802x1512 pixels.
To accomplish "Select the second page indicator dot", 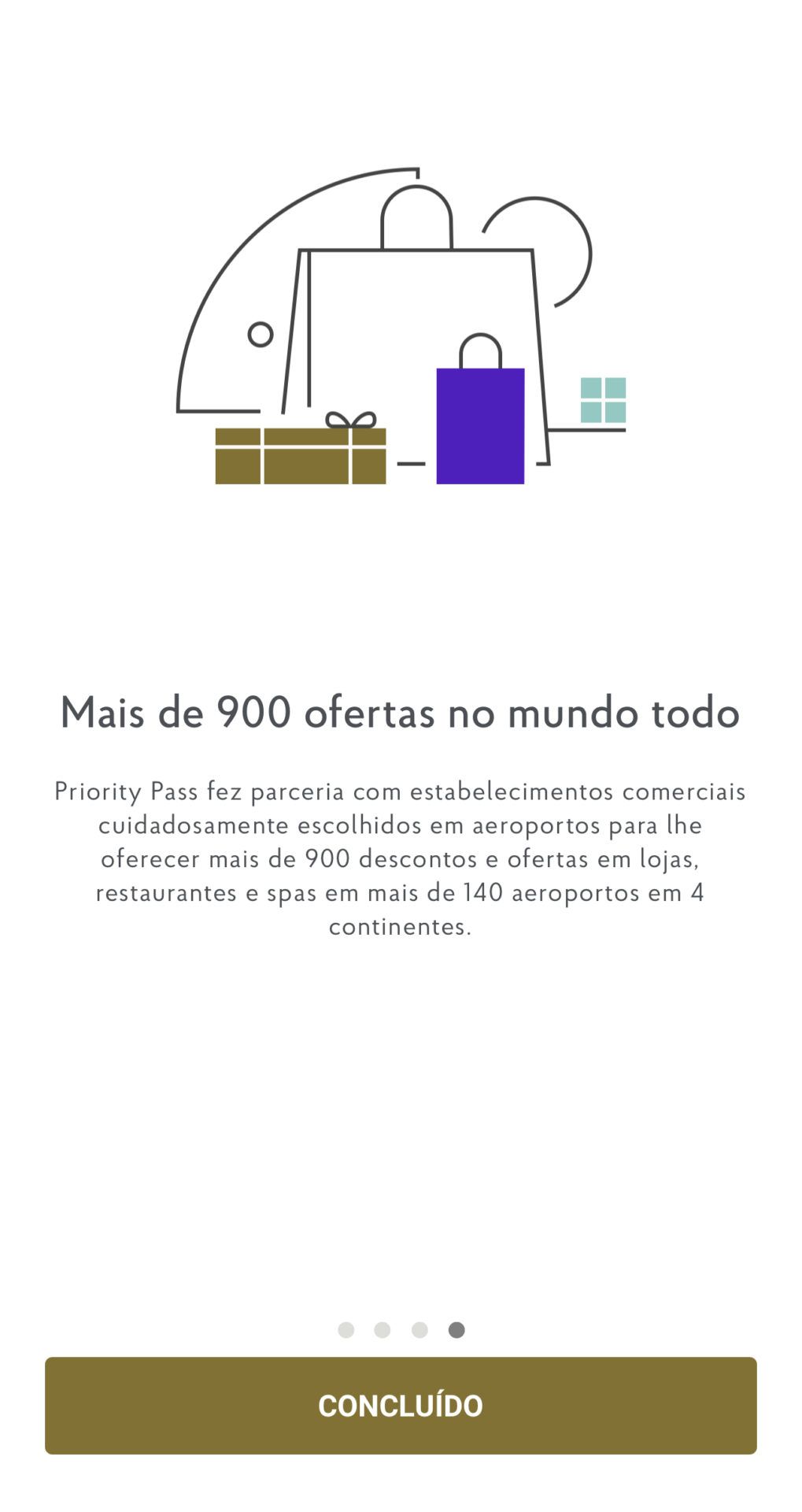I will (x=383, y=1330).
